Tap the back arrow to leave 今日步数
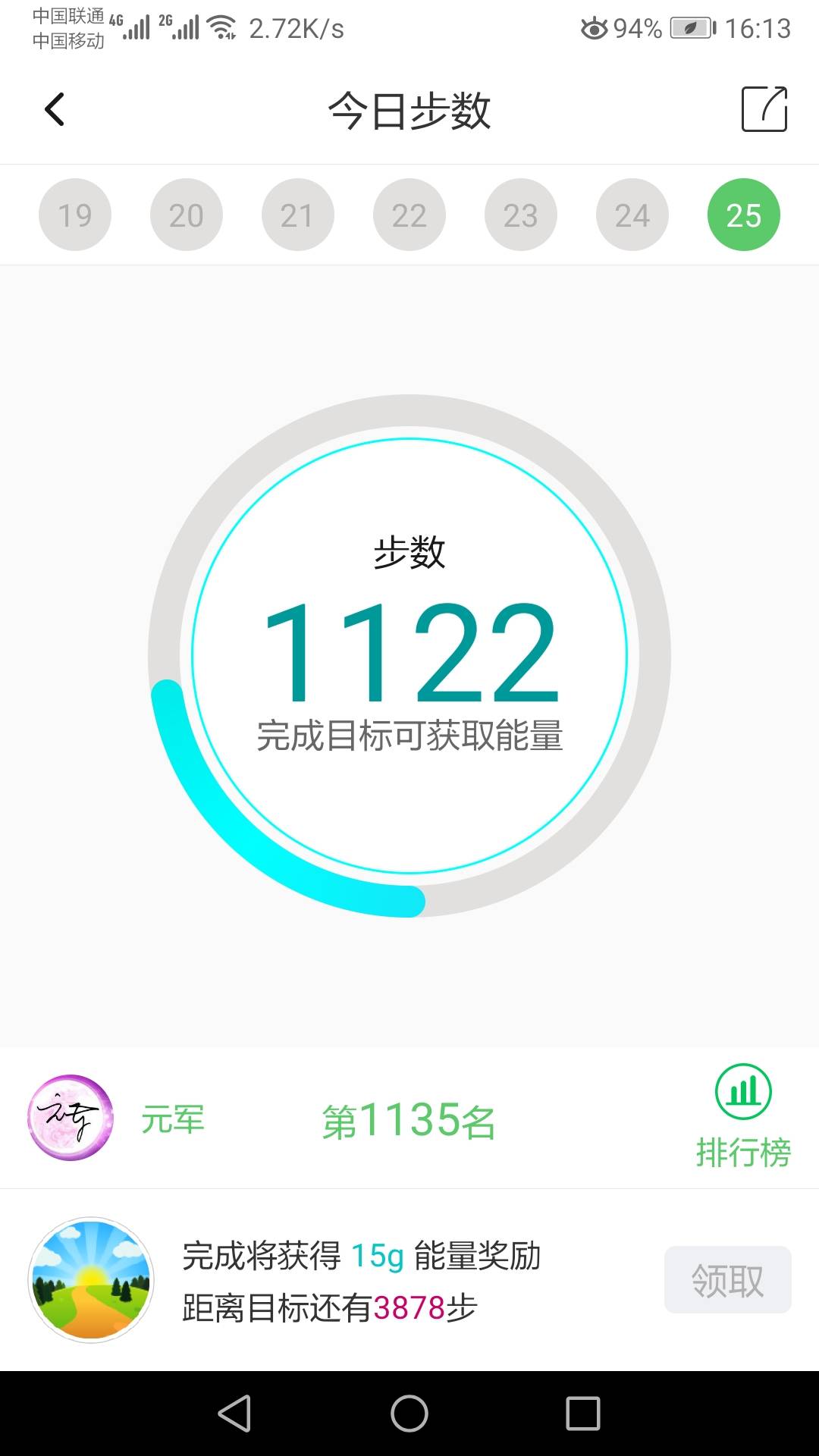Screen dimensions: 819x1456 coord(53,109)
